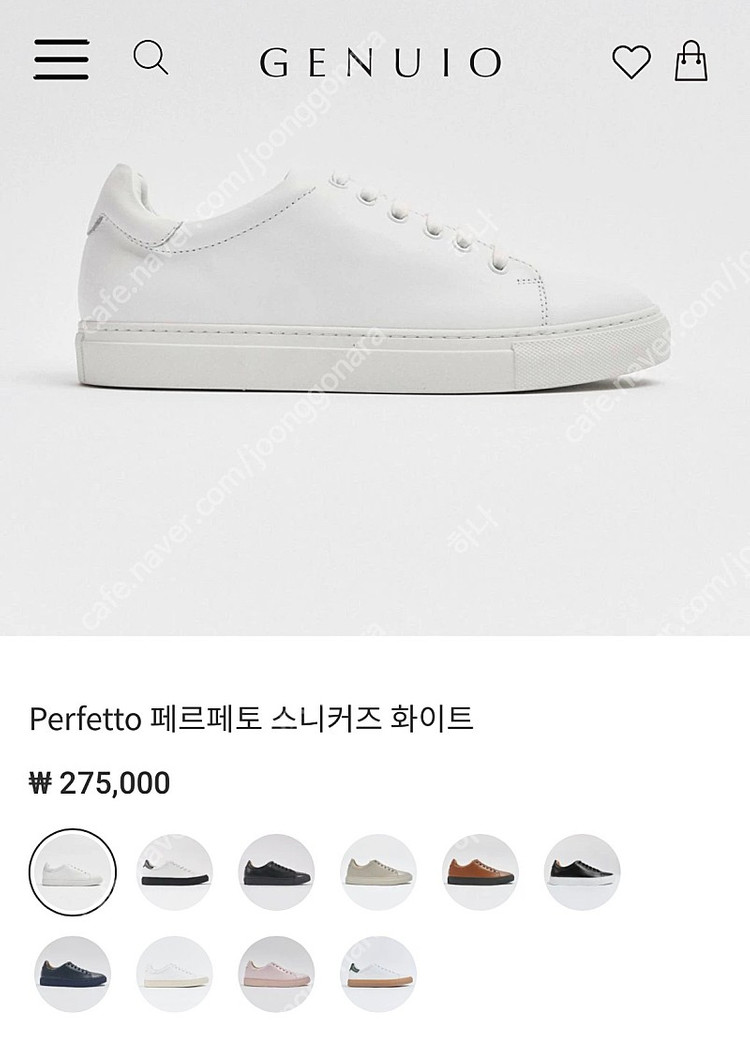Open the shopping bag
Screen dimensions: 750x1049
(x=689, y=61)
